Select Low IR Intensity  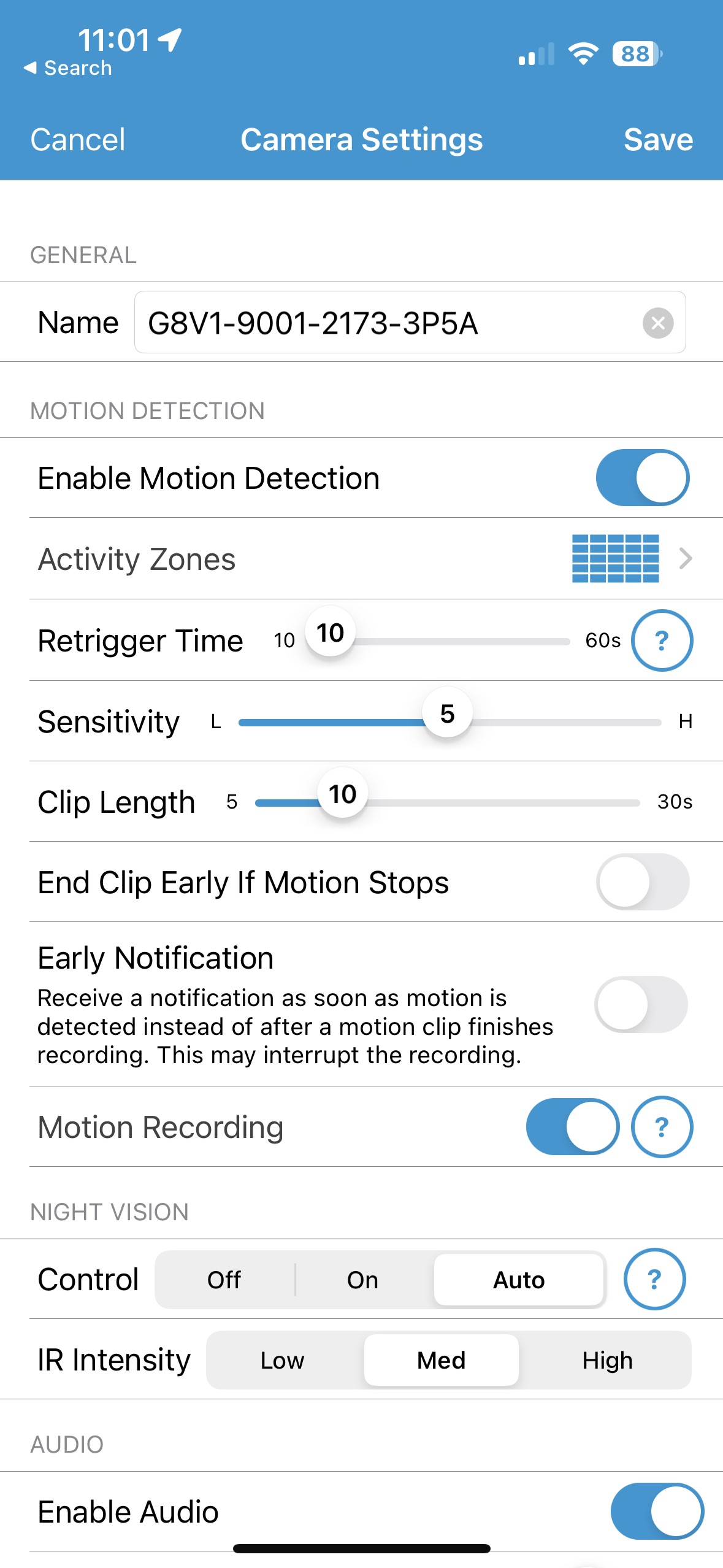point(282,1360)
